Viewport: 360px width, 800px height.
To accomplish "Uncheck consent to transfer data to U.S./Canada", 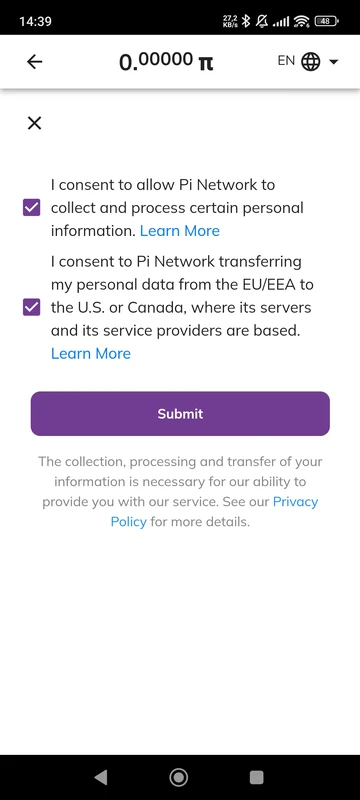I will click(x=32, y=307).
